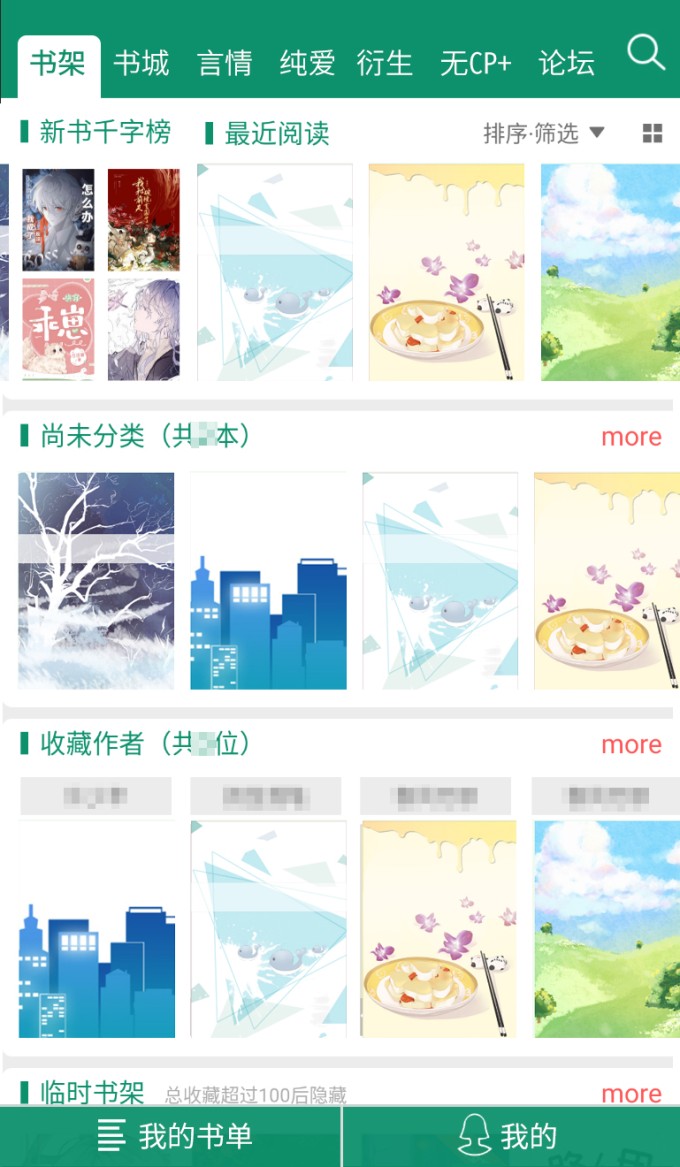Switch to the 书城 tab
This screenshot has height=1167, width=680.
click(141, 63)
